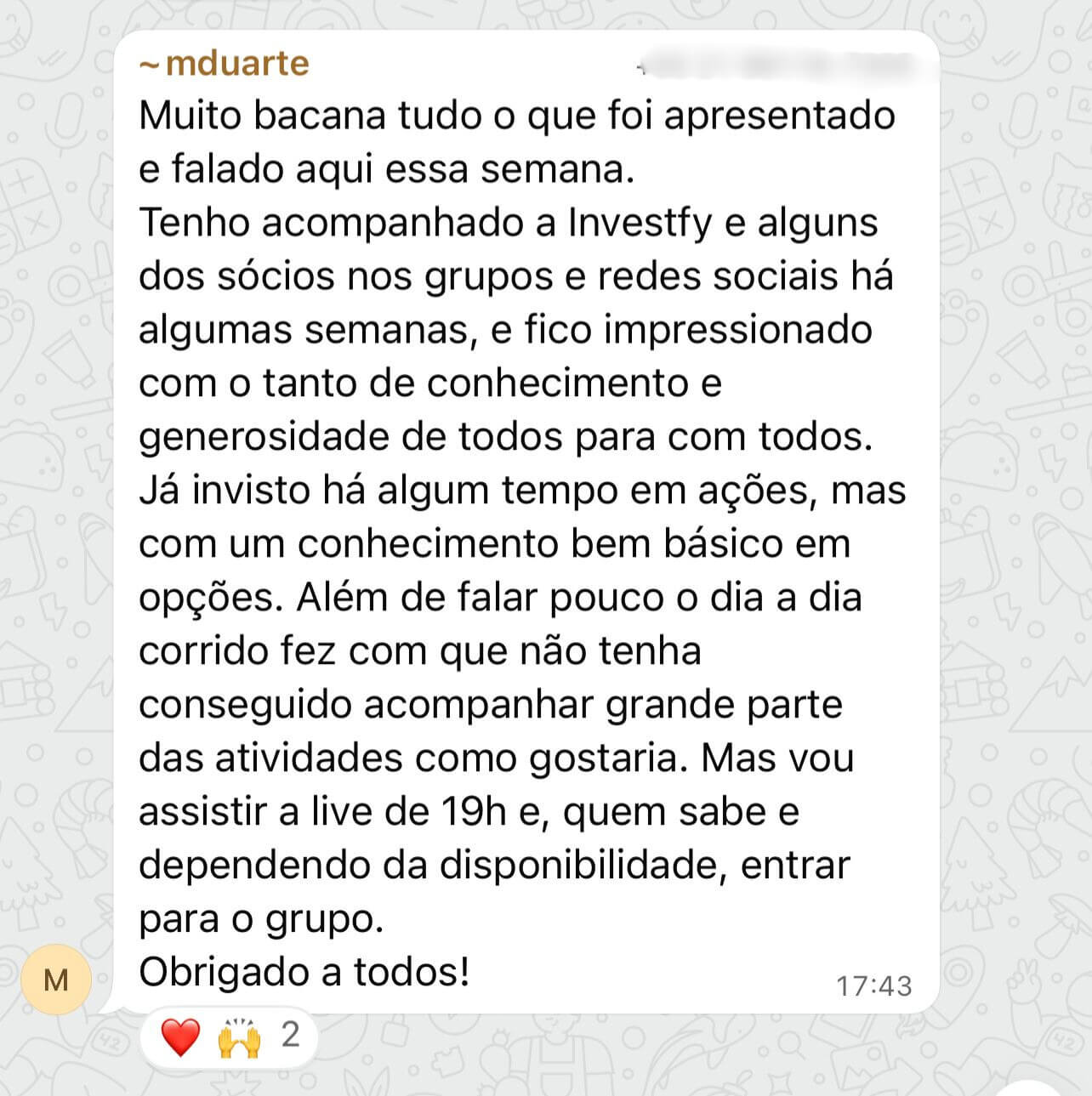Tap the M avatar beside the message
The image size is (1092, 1096).
click(56, 980)
